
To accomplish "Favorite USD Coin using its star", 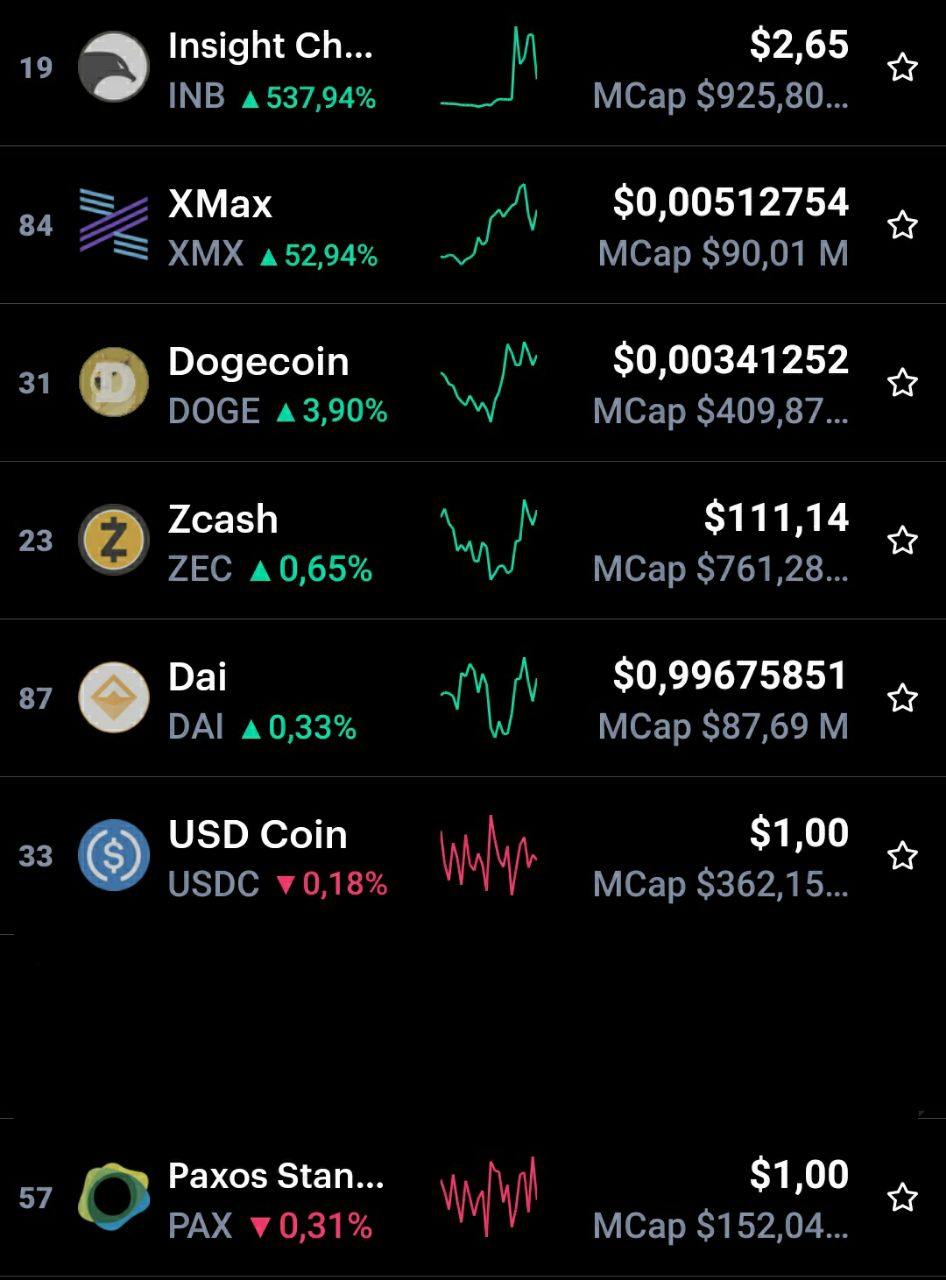I will pos(902,855).
